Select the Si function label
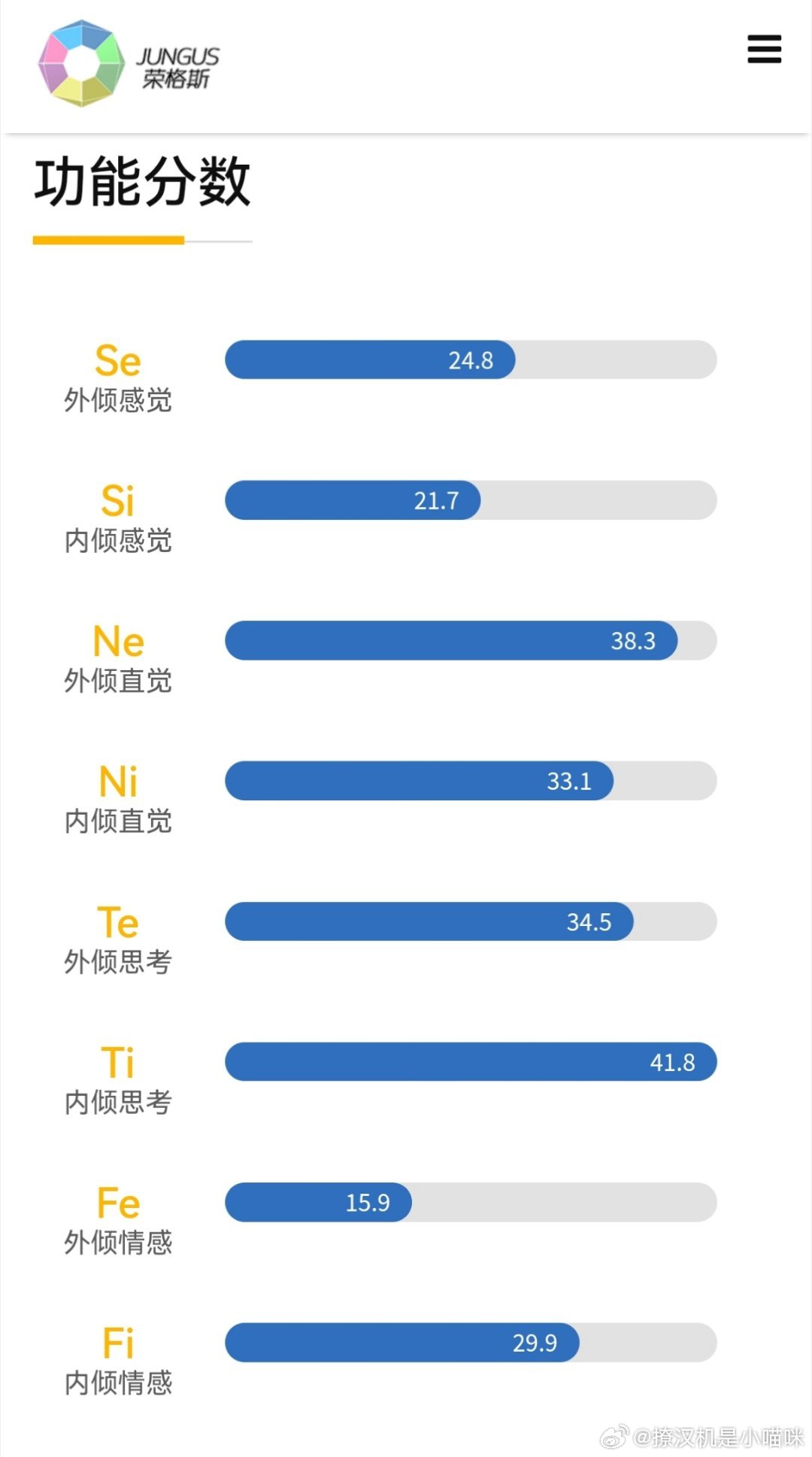The height and width of the screenshot is (1457, 812). pyautogui.click(x=117, y=500)
